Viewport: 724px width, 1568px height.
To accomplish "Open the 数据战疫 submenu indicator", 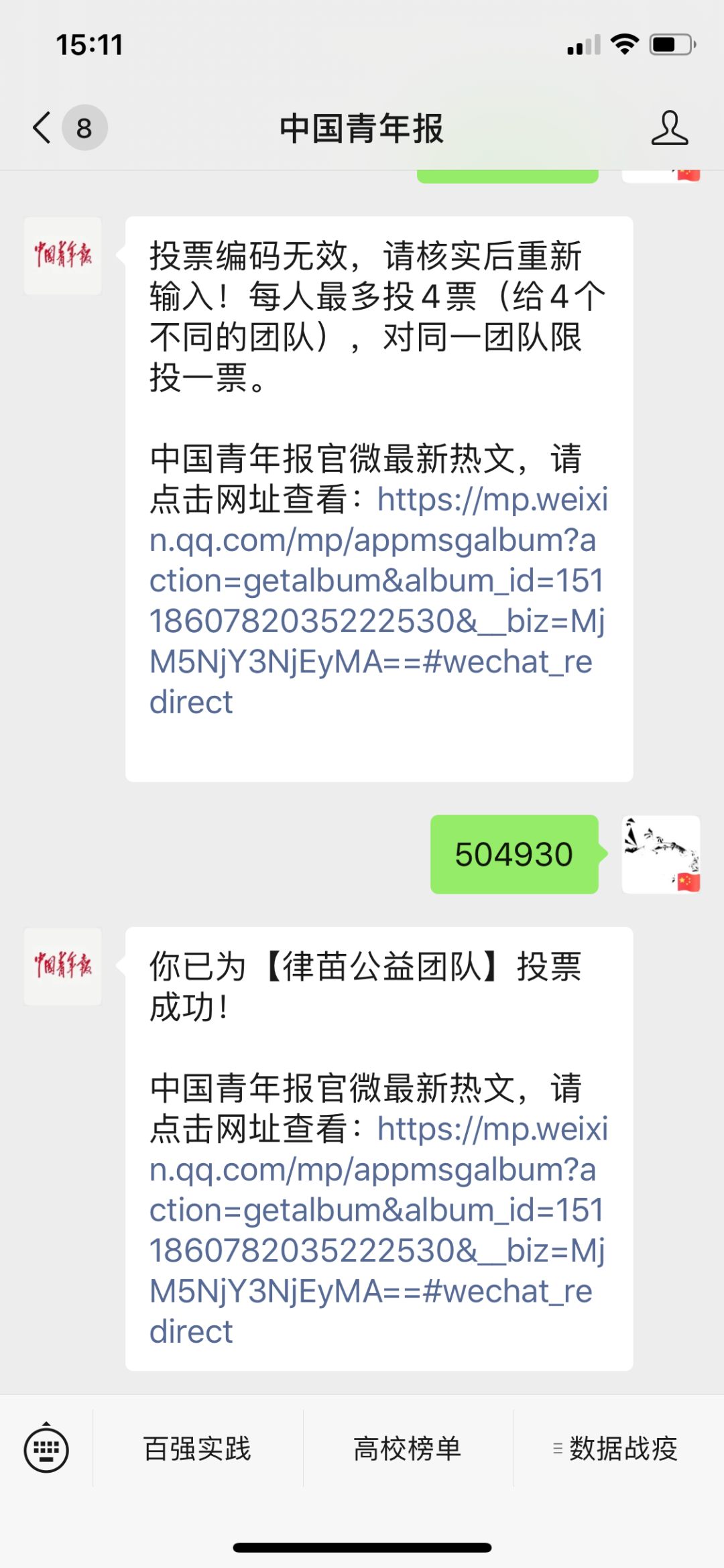I will click(556, 1449).
